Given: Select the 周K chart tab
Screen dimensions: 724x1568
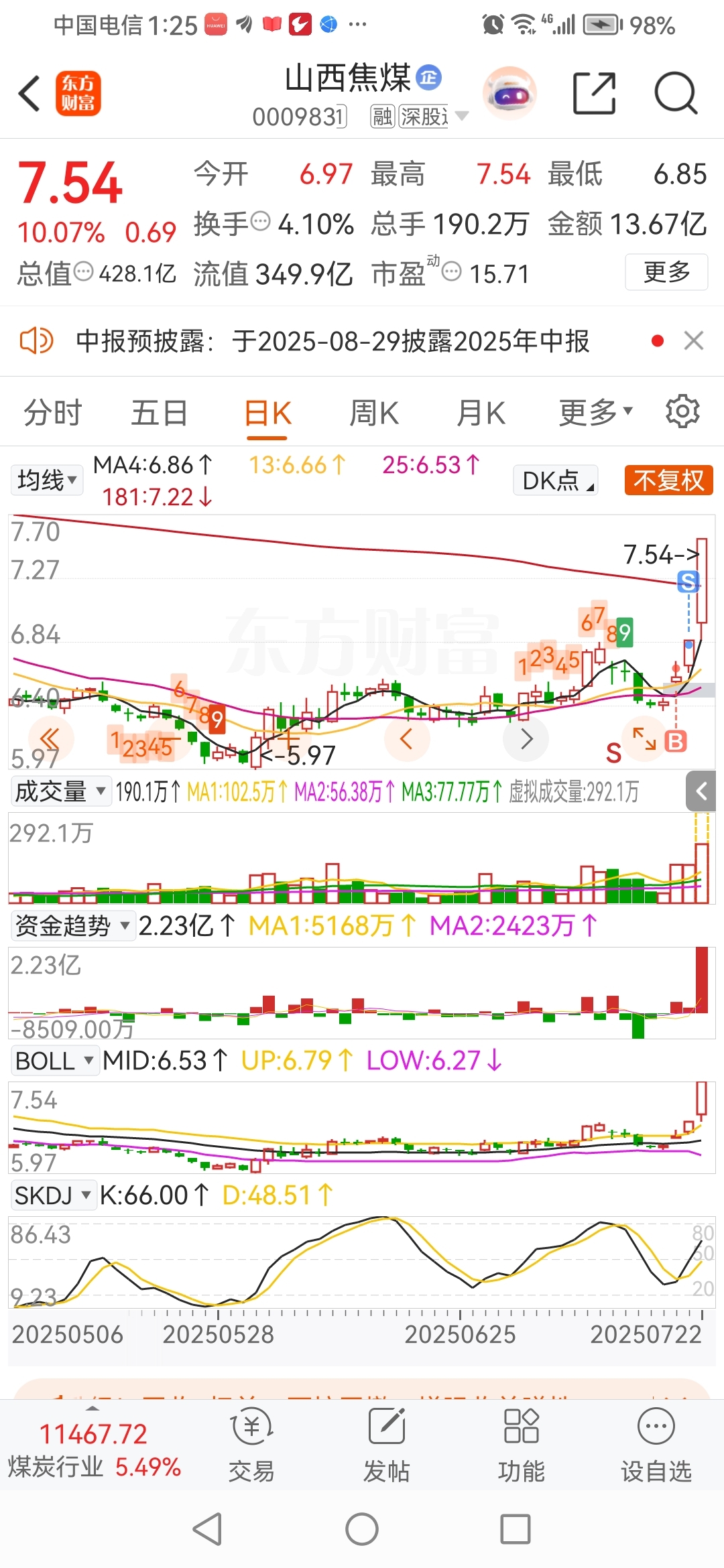Looking at the screenshot, I should 374,413.
